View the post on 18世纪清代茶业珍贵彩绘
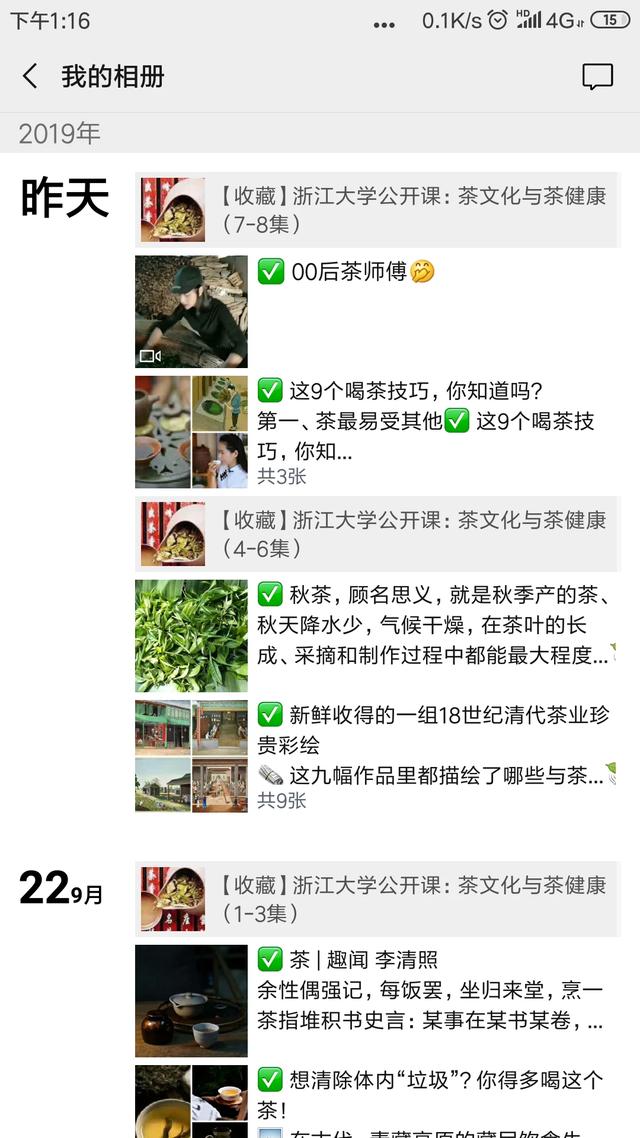 [x=378, y=755]
